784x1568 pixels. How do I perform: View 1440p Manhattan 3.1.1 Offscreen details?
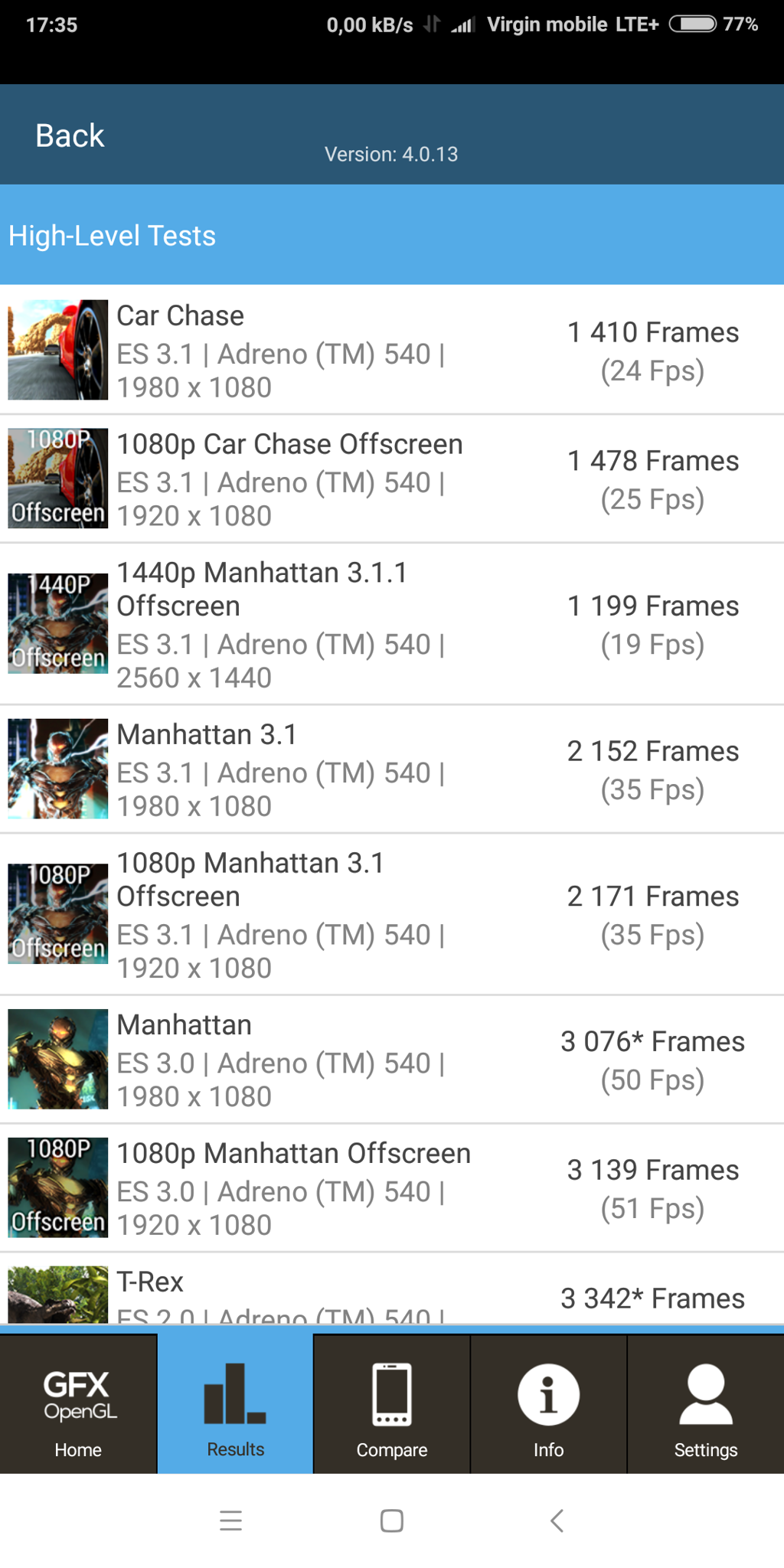[x=391, y=624]
